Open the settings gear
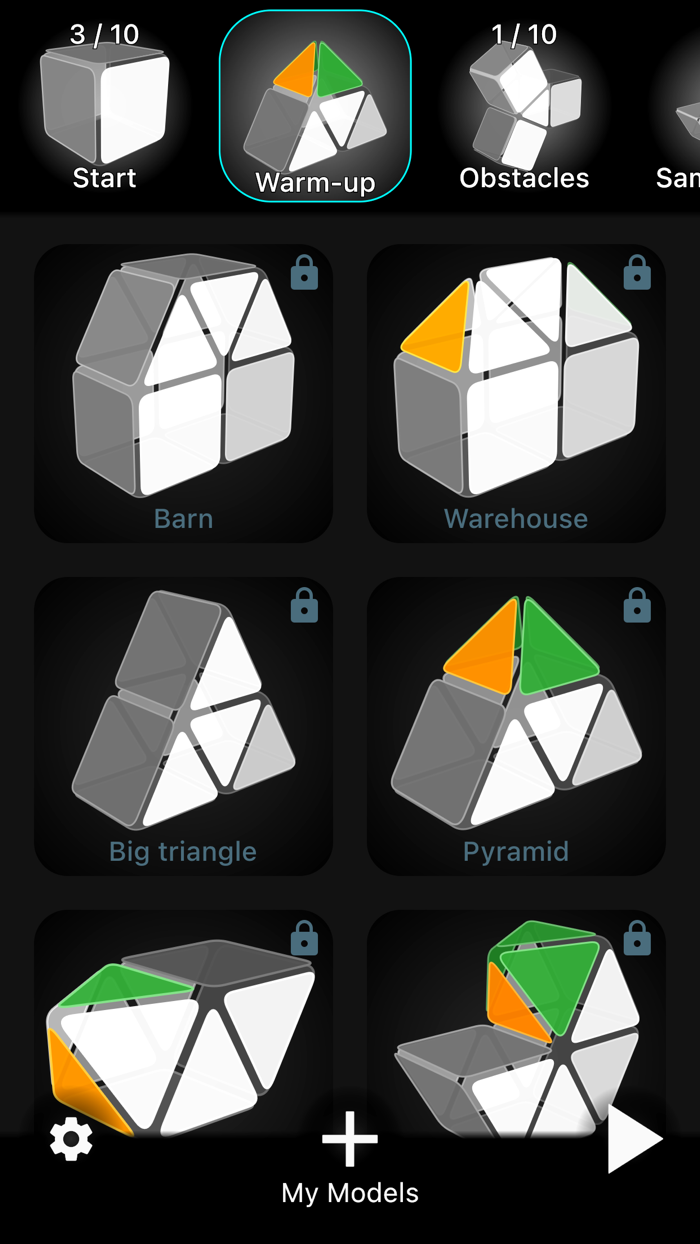Image resolution: width=700 pixels, height=1244 pixels. click(71, 1139)
